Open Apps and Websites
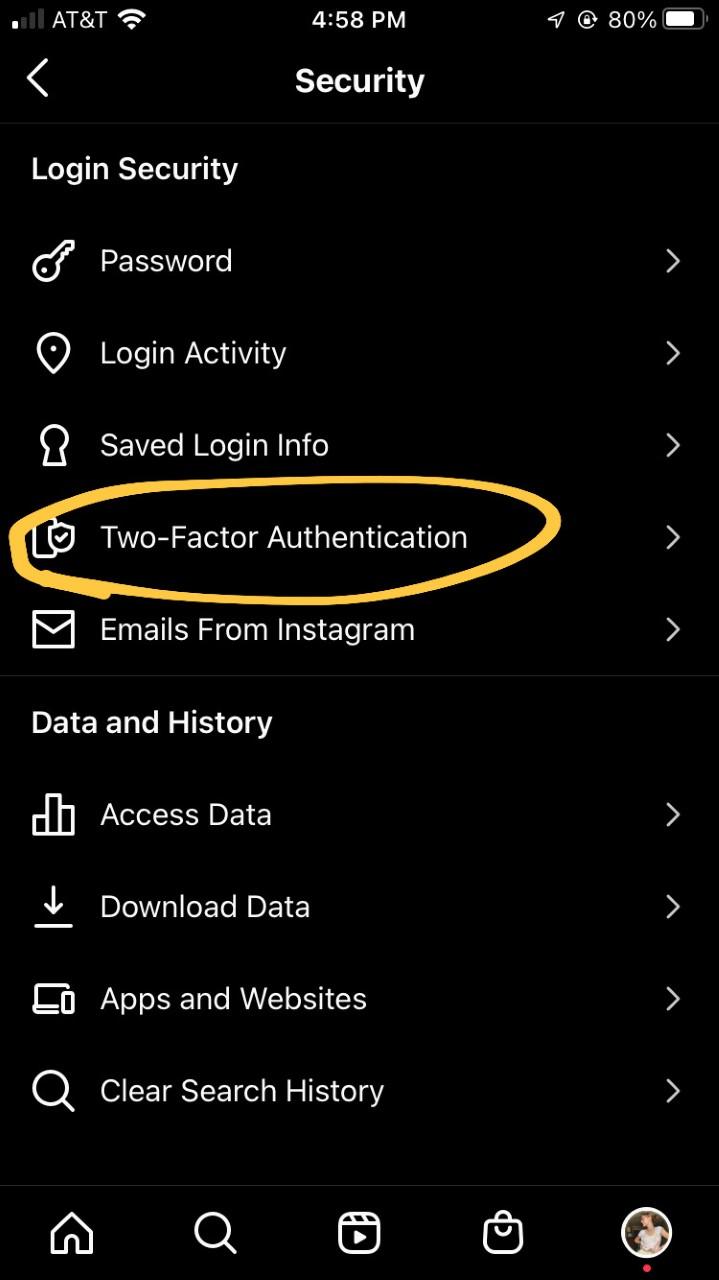The image size is (719, 1280). click(233, 999)
